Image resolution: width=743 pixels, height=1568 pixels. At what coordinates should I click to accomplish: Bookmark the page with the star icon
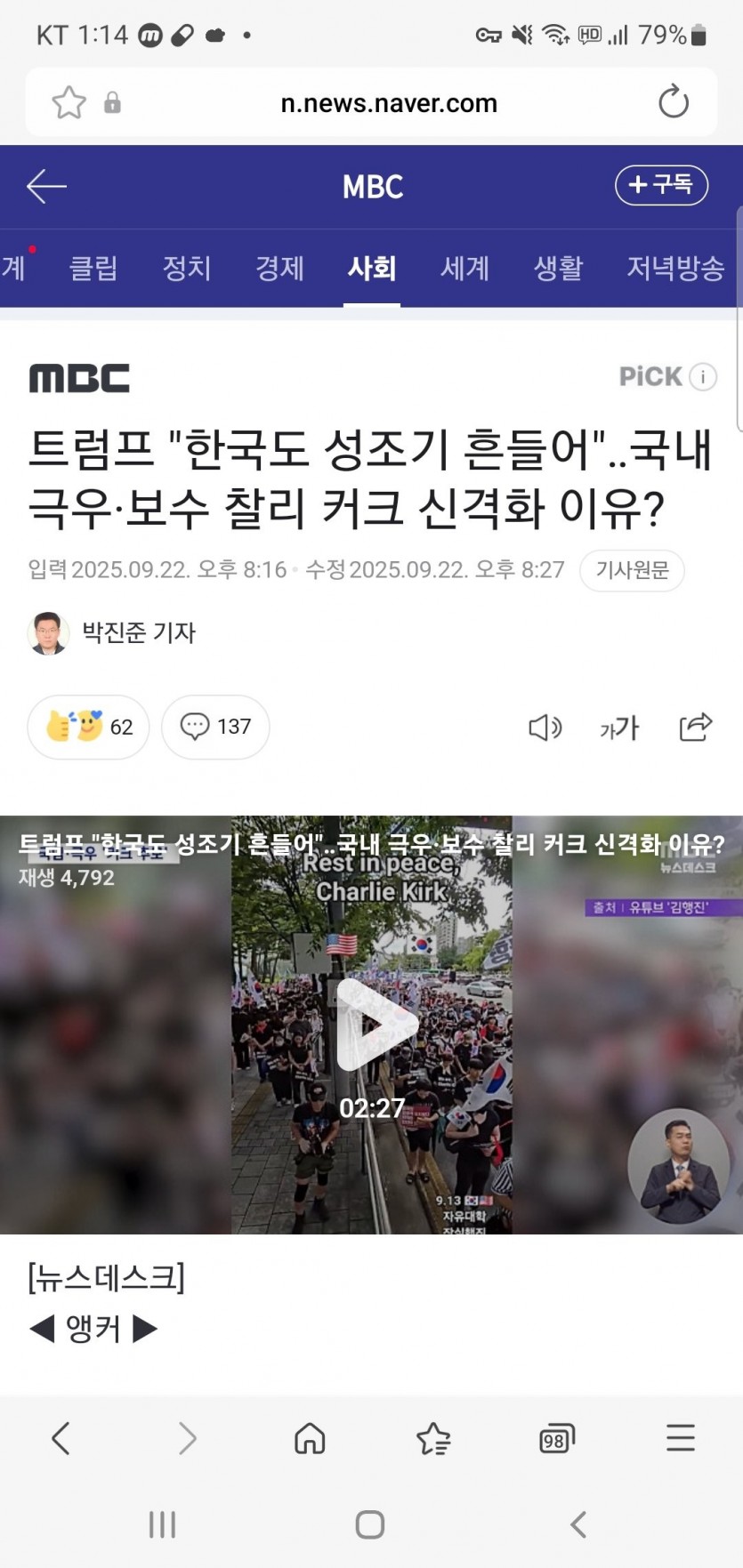tap(69, 102)
